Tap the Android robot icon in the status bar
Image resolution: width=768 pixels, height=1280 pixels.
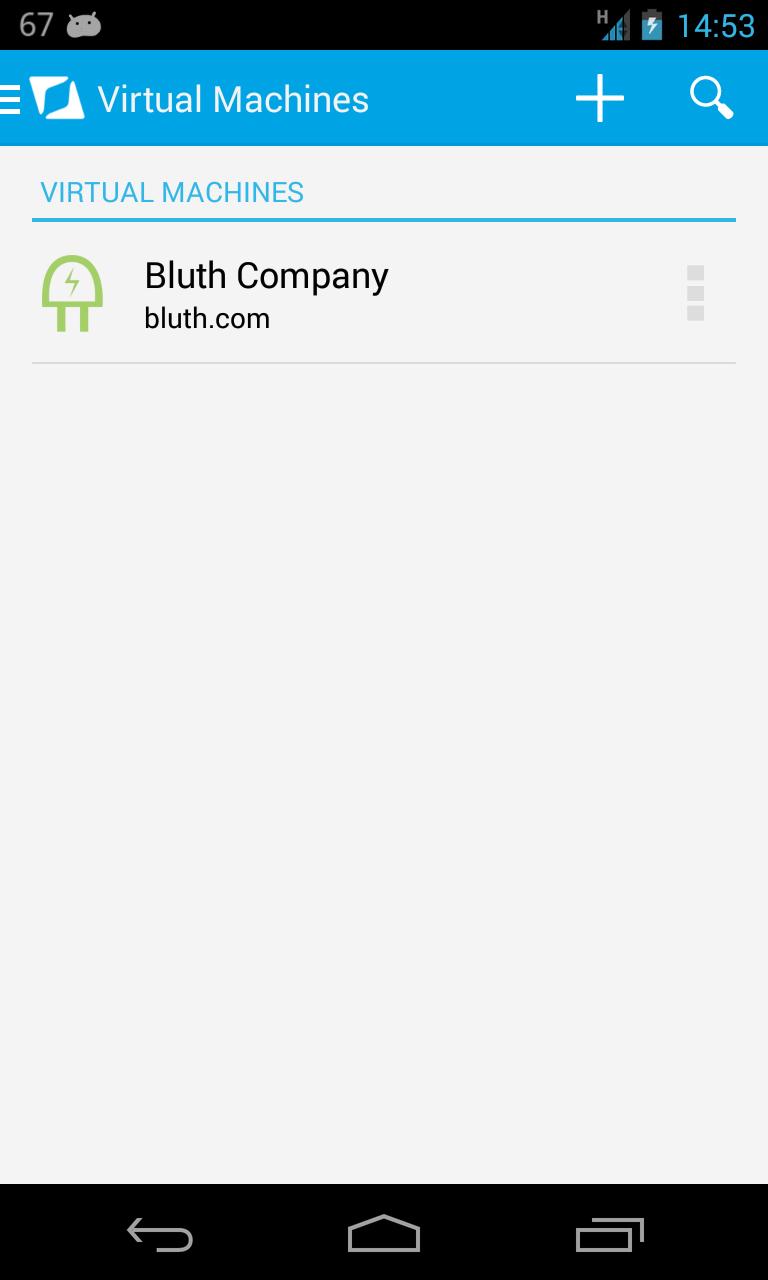[x=84, y=23]
